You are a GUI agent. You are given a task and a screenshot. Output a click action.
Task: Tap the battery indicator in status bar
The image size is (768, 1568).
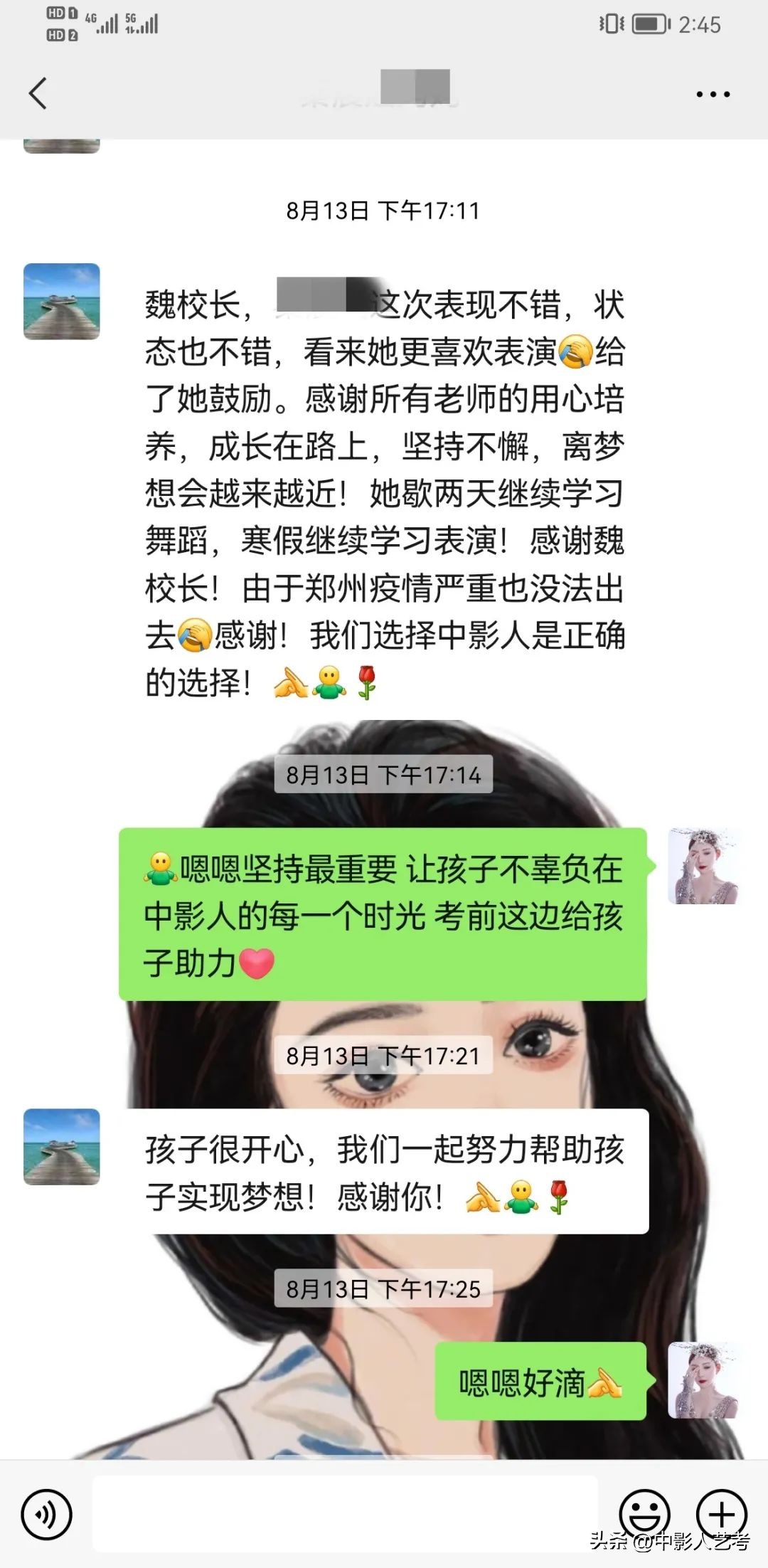(649, 23)
